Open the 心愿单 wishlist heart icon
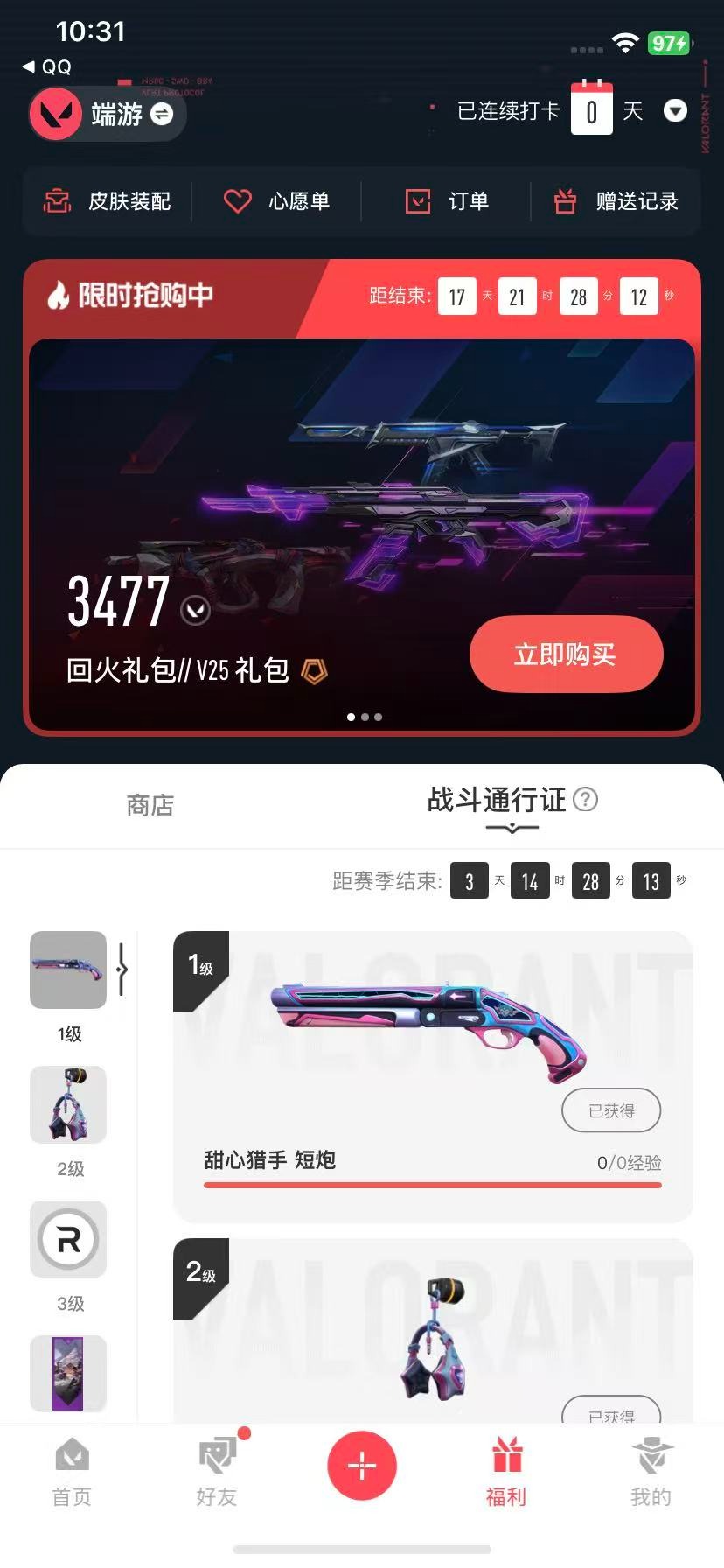Screen dimensions: 724x1568 pyautogui.click(x=237, y=200)
